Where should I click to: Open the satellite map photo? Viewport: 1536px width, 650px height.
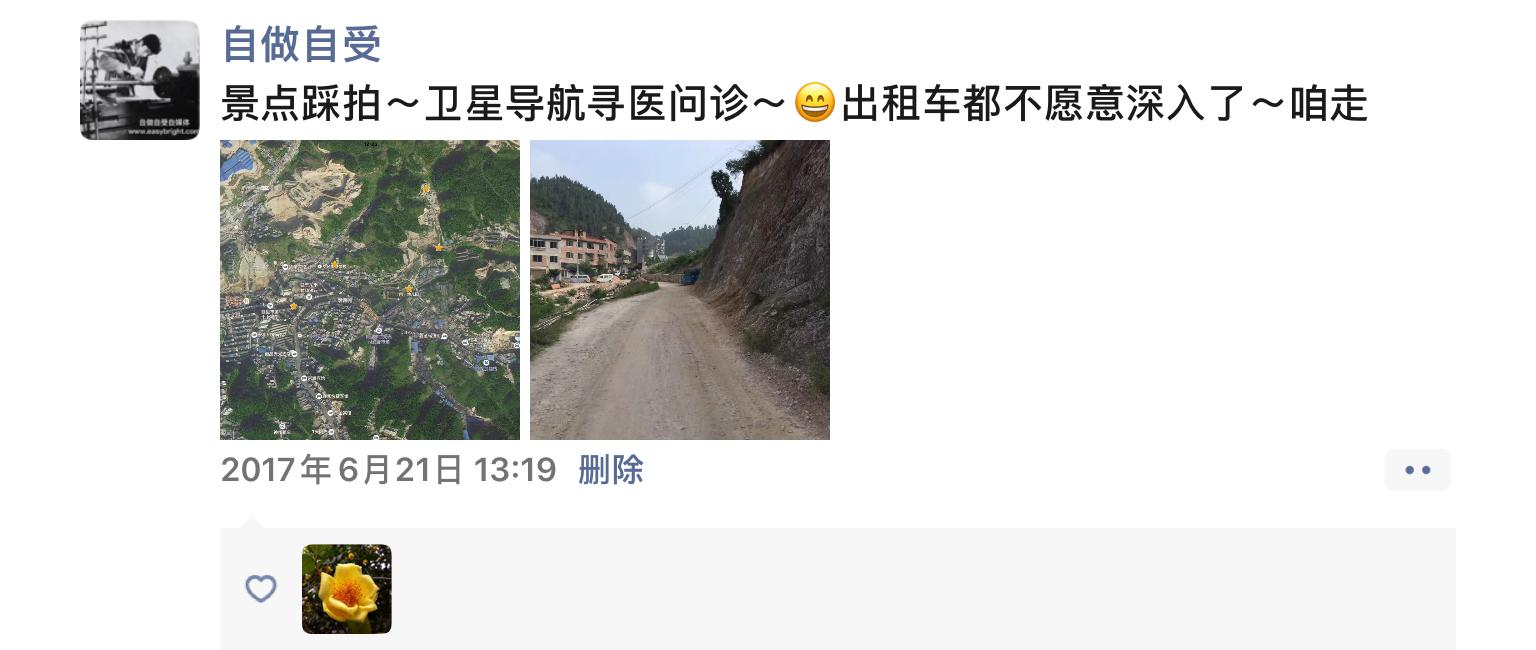pos(370,290)
